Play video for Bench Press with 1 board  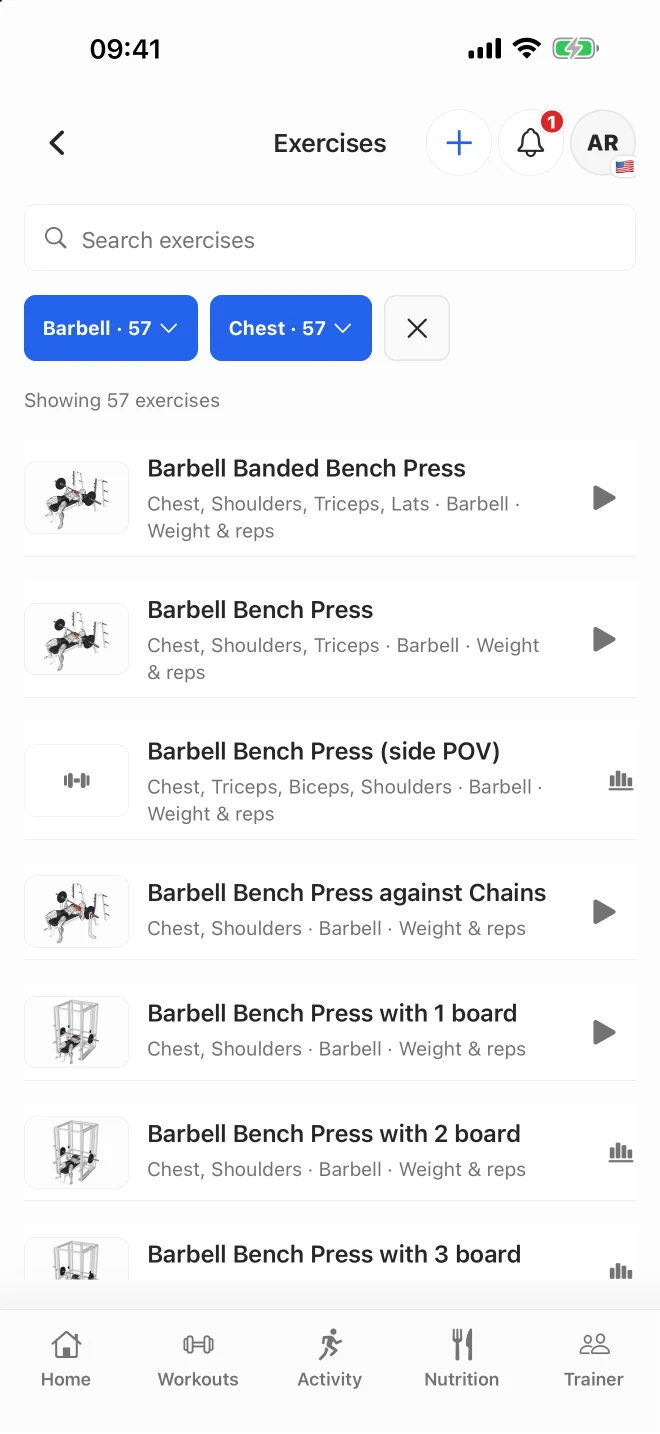603,1032
